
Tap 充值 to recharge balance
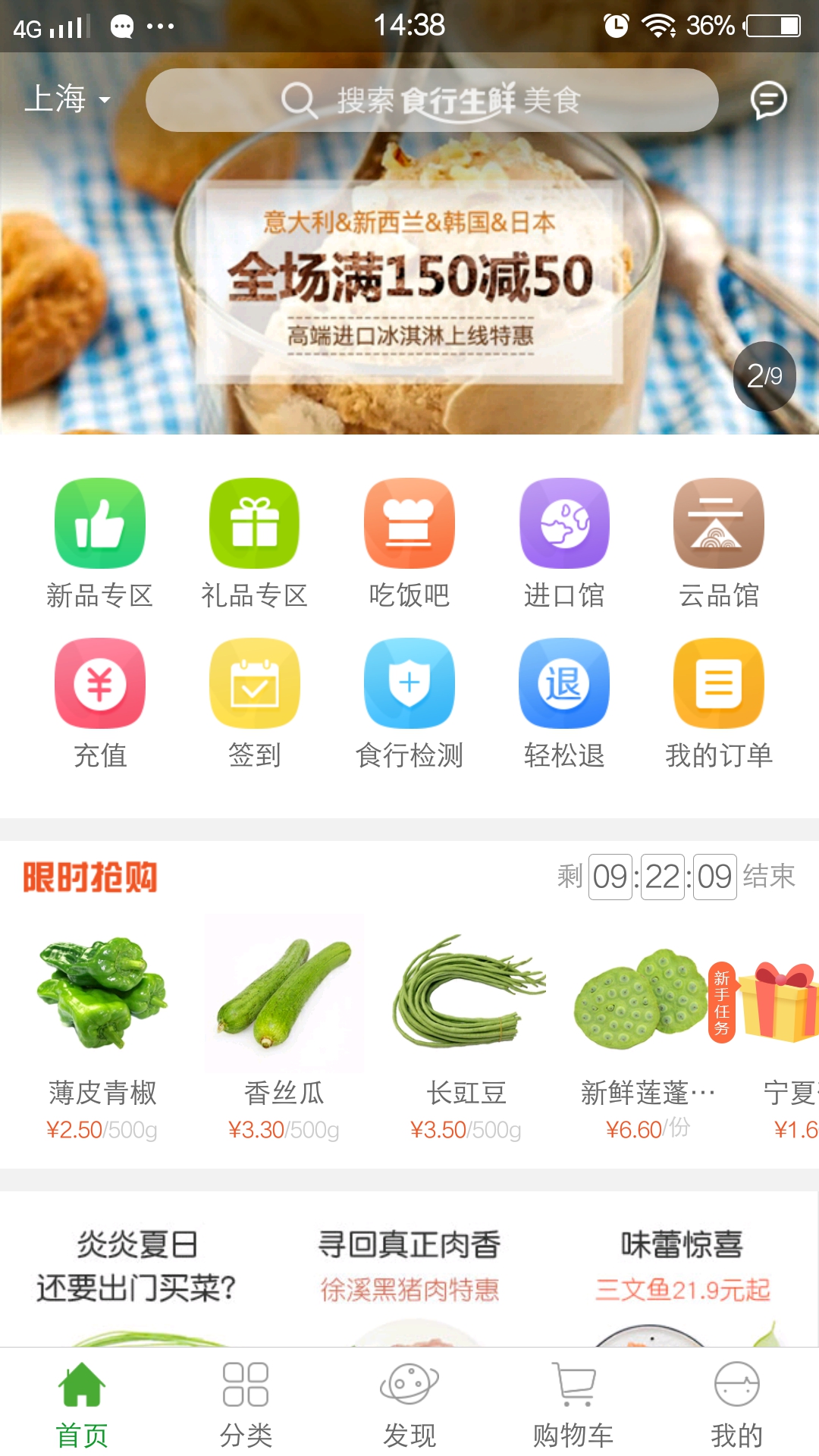(x=100, y=703)
